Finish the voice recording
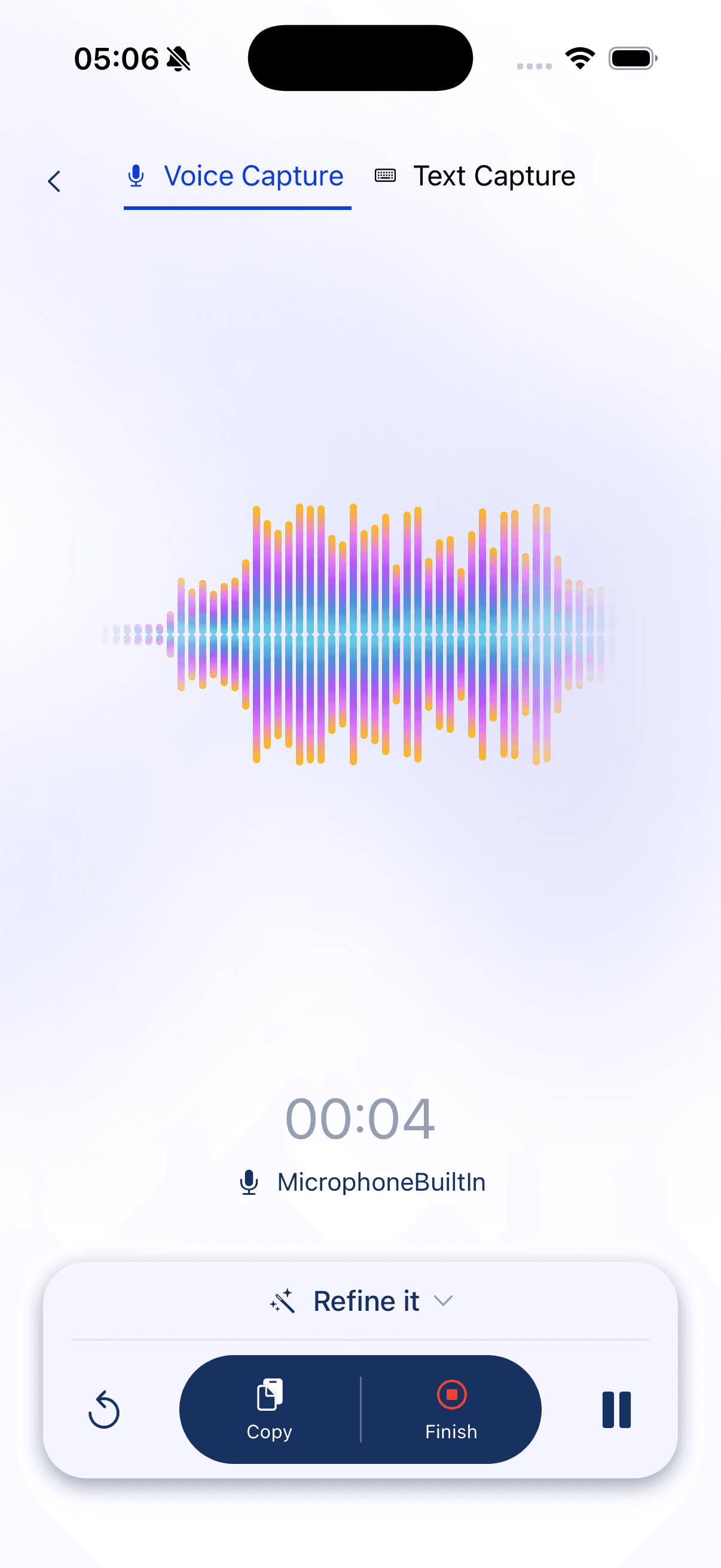 coord(451,1409)
